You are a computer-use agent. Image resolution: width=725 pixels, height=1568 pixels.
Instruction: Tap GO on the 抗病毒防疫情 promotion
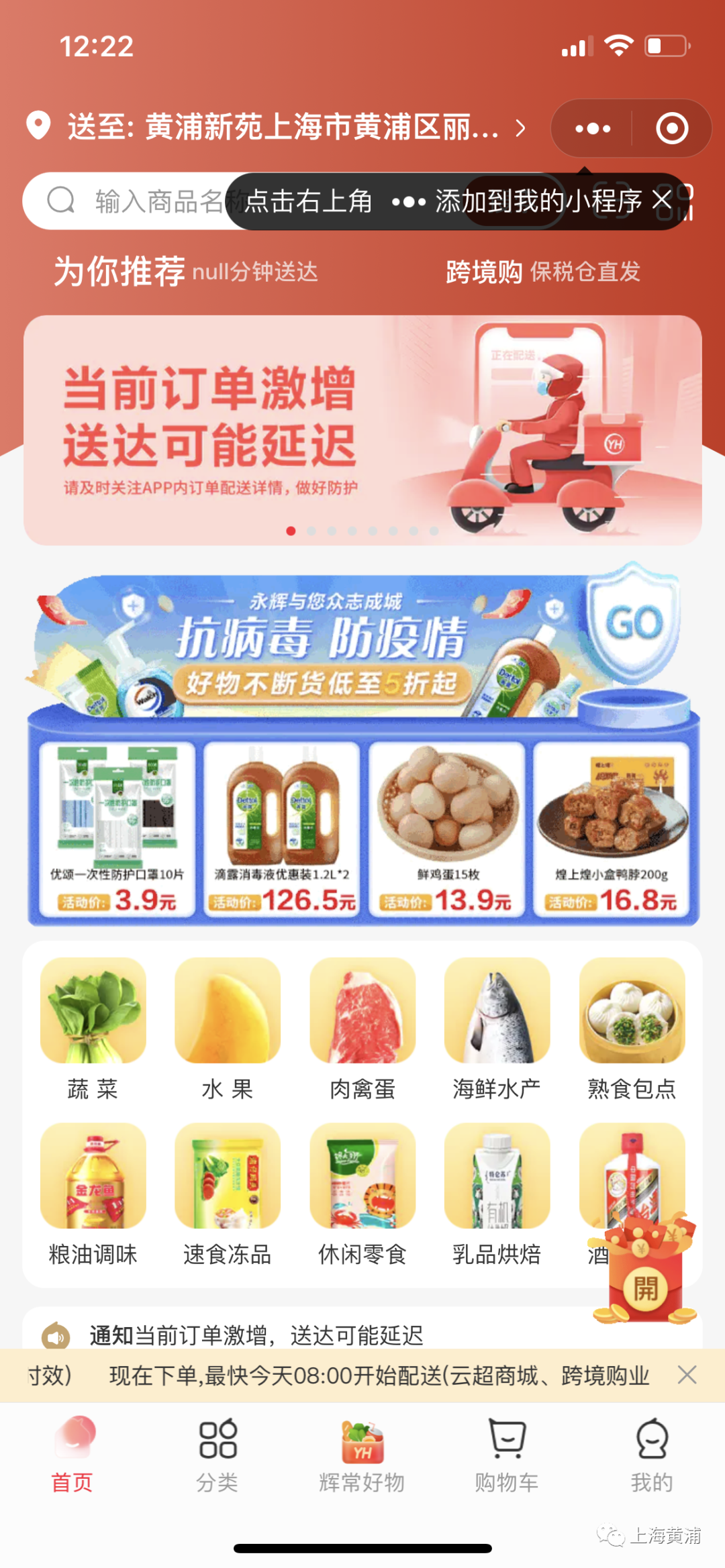tap(634, 623)
